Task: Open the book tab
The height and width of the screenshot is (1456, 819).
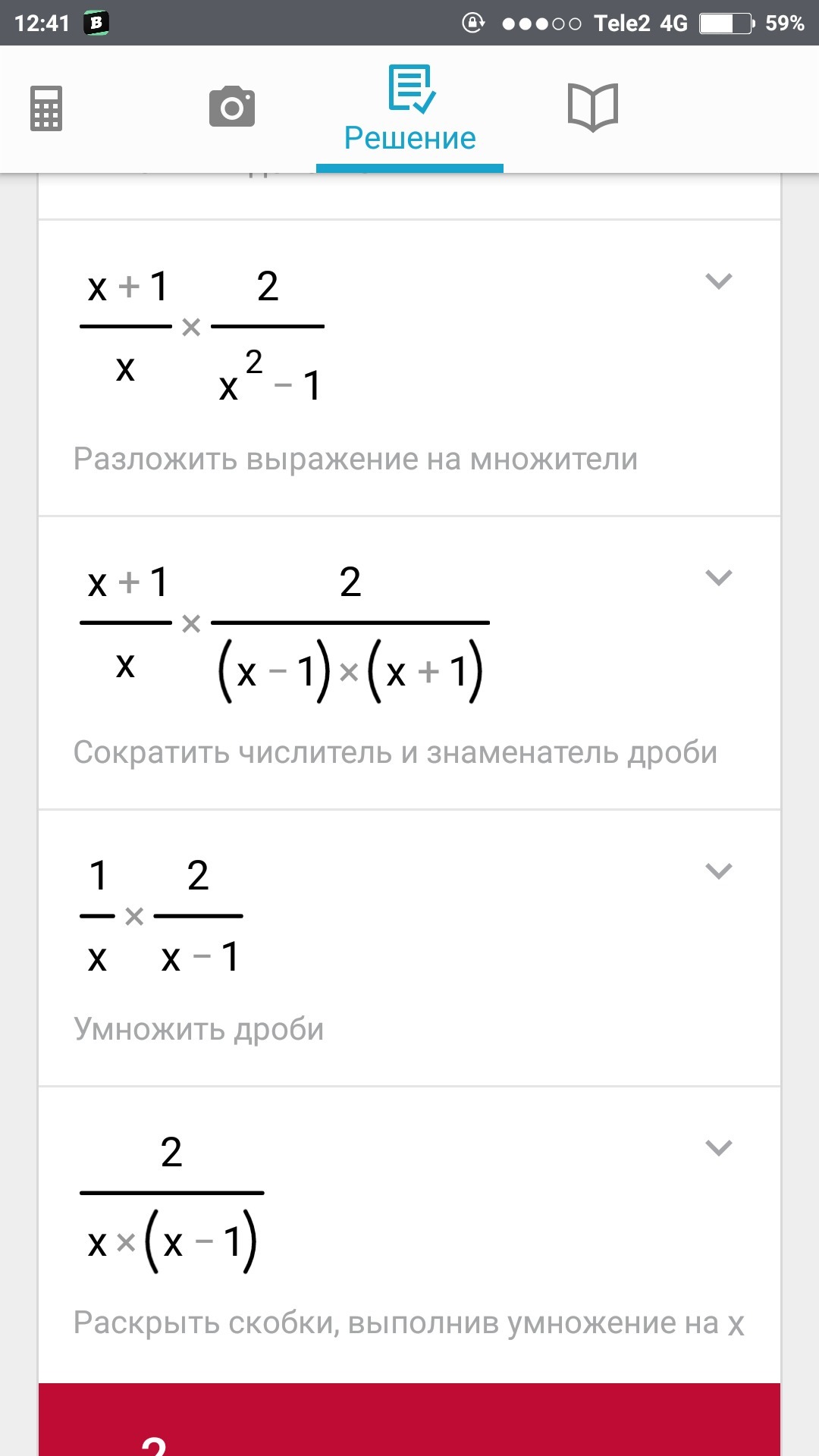Action: tap(593, 108)
